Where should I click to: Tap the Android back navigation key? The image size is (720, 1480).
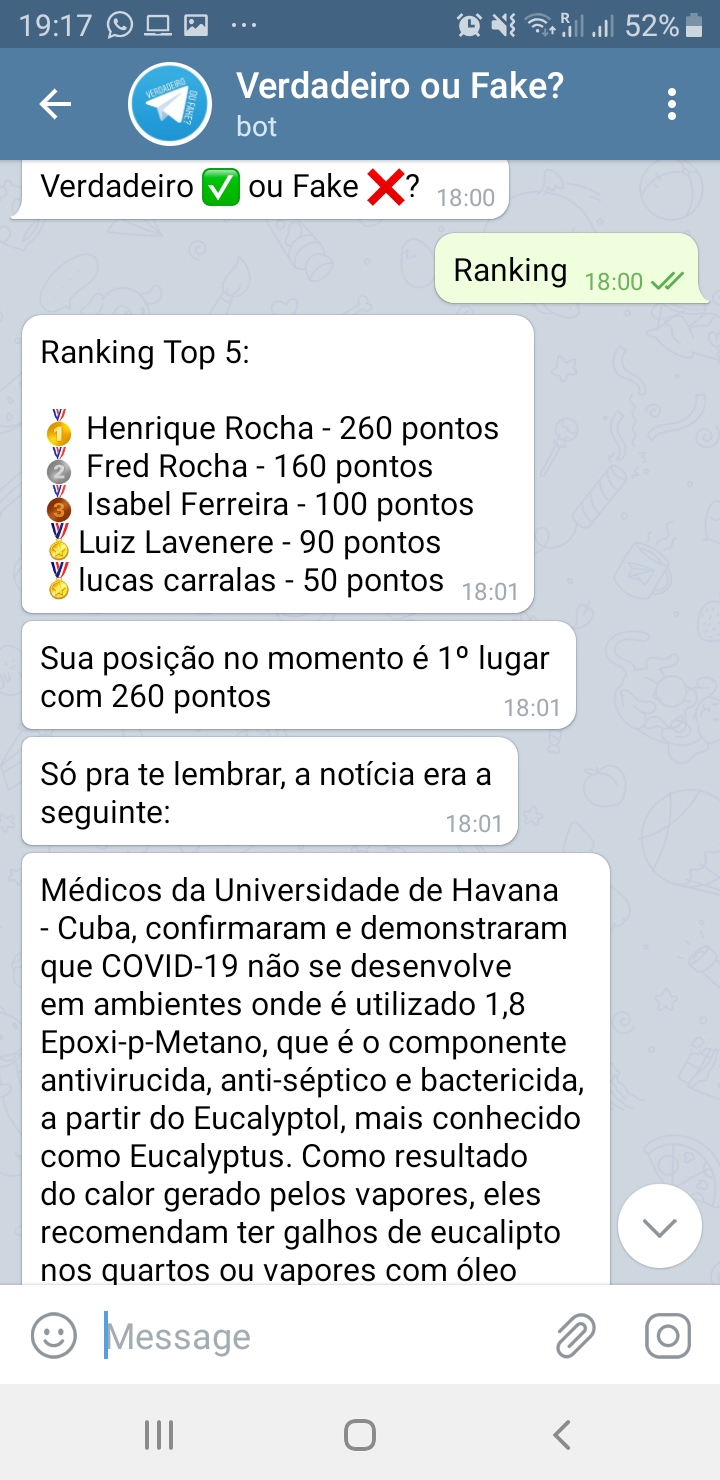pos(560,1434)
